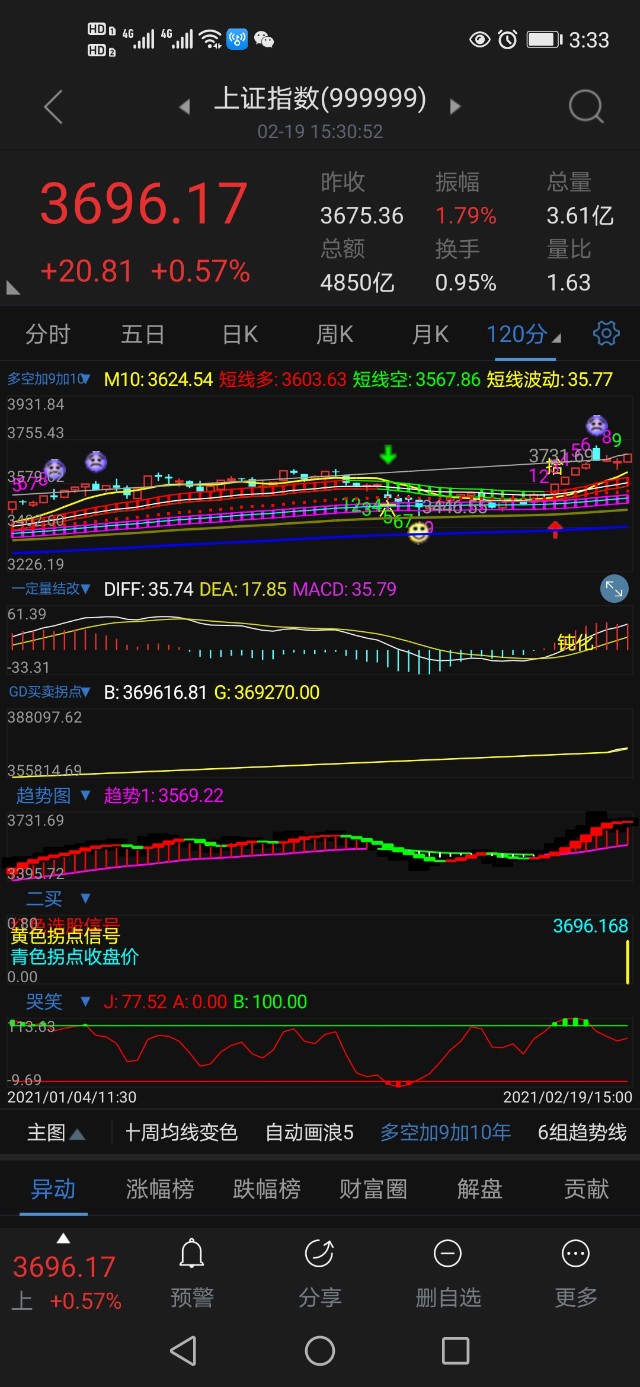This screenshot has width=640, height=1387.
Task: Go back using the top-left arrow
Action: coord(54,107)
